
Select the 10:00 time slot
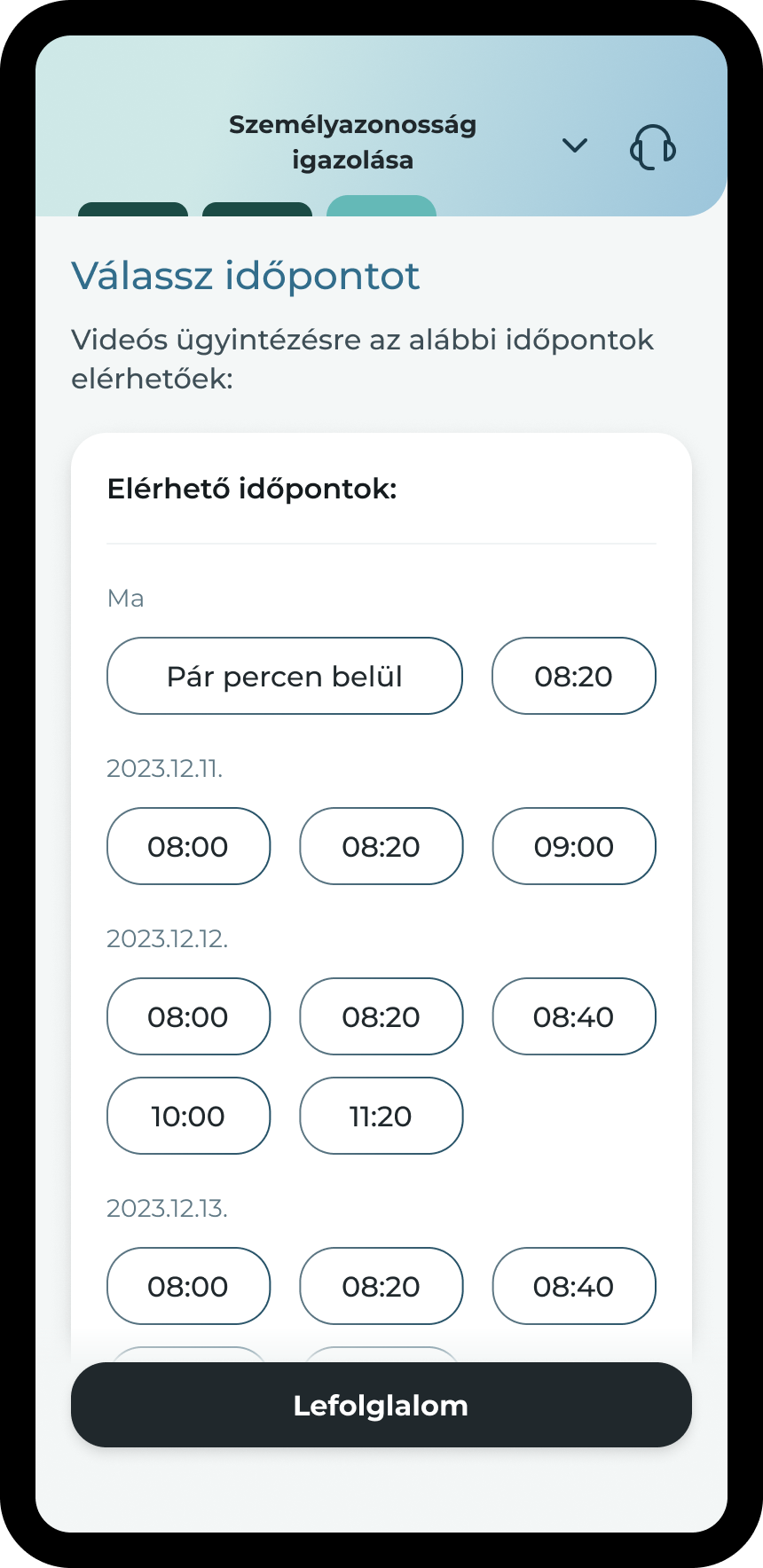pos(188,1116)
